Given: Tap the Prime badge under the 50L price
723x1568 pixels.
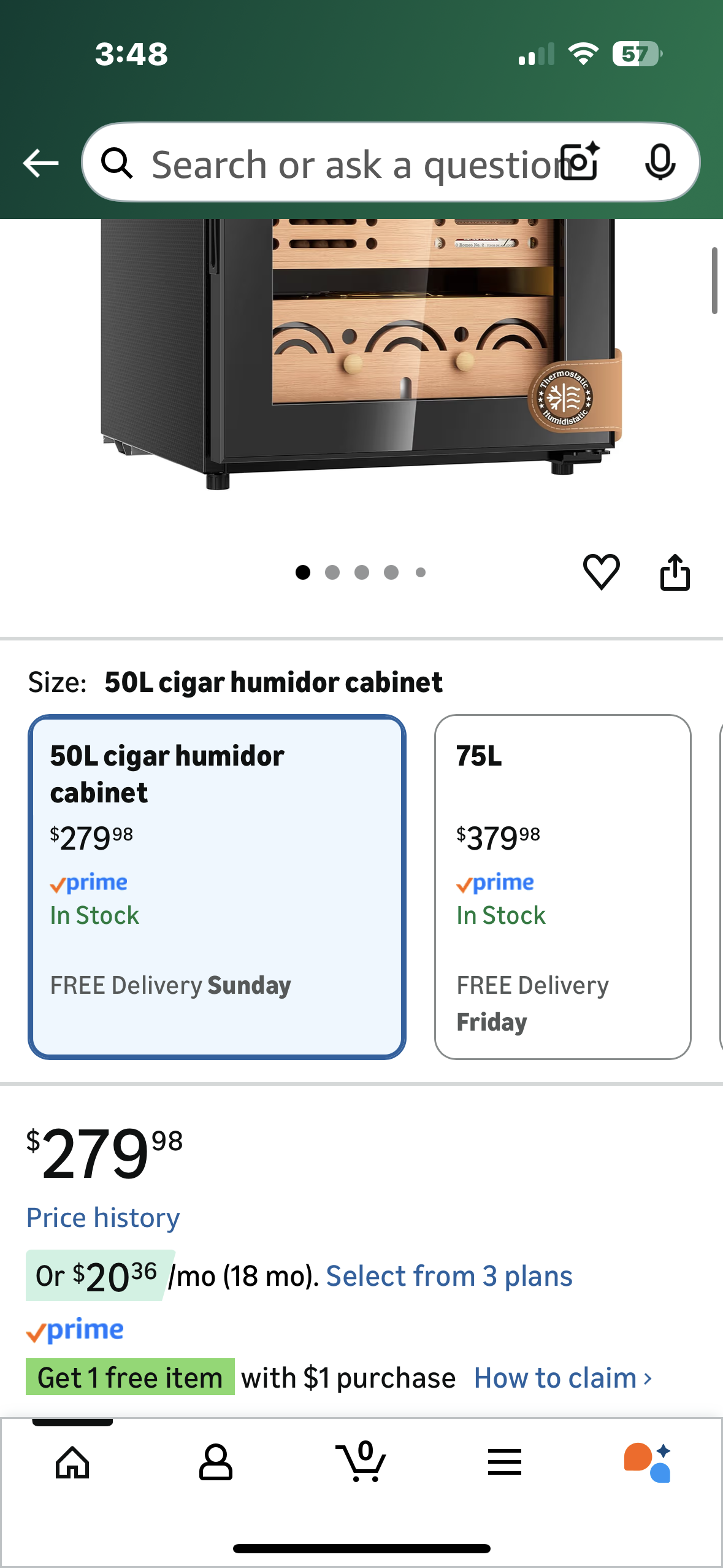Looking at the screenshot, I should click(x=89, y=882).
